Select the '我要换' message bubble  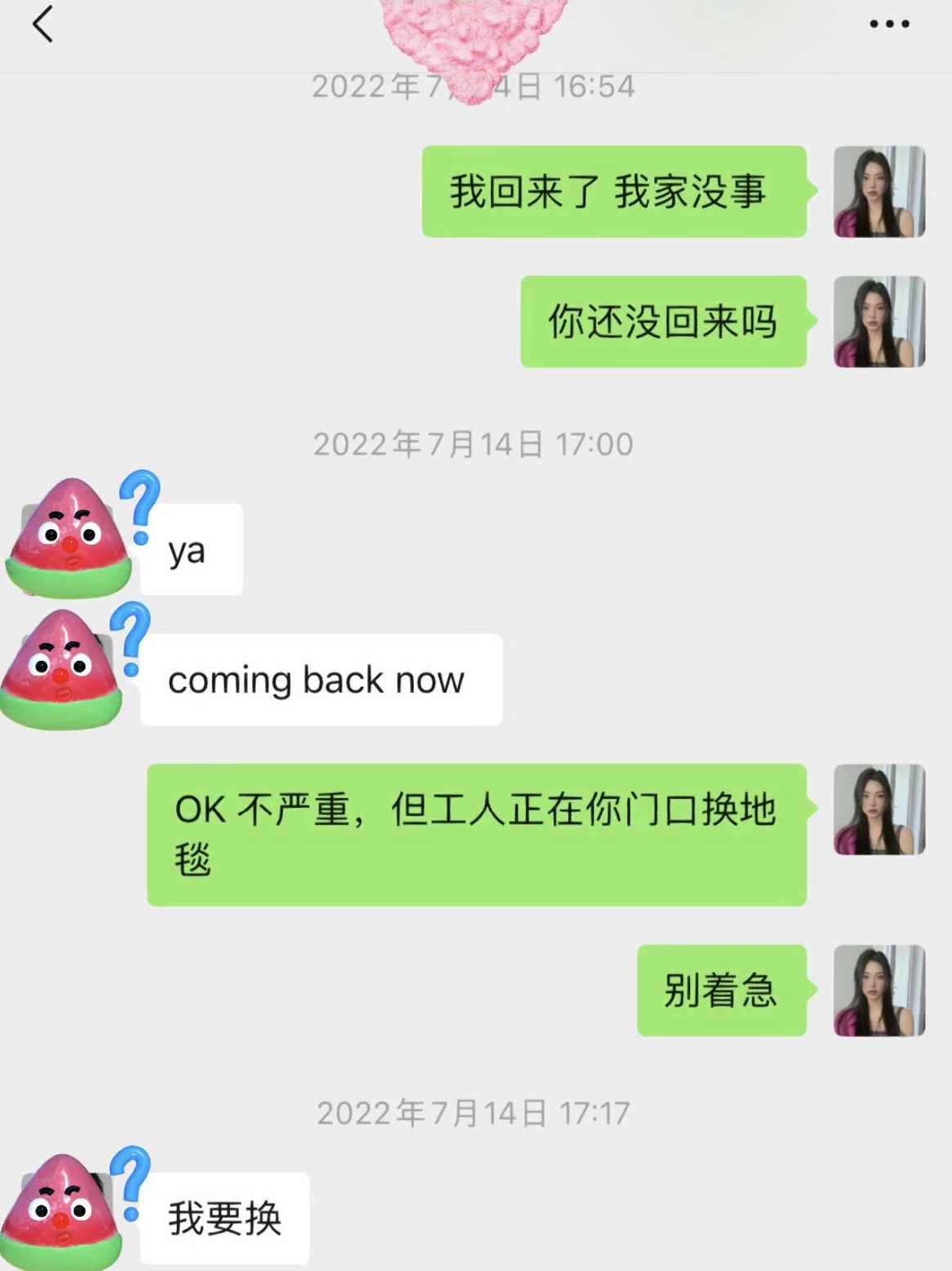pos(225,1219)
